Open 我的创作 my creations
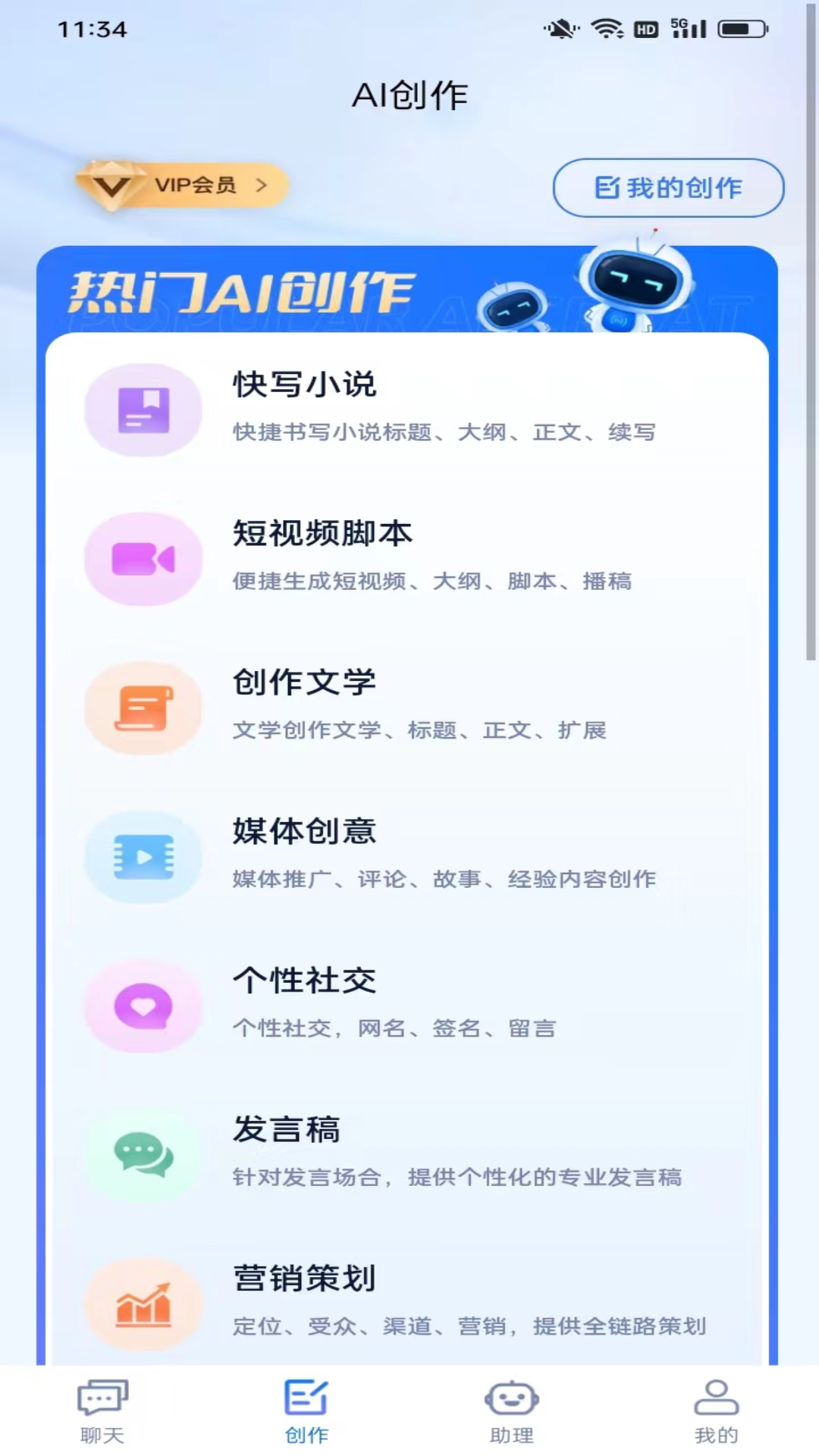The image size is (819, 1456). 668,187
